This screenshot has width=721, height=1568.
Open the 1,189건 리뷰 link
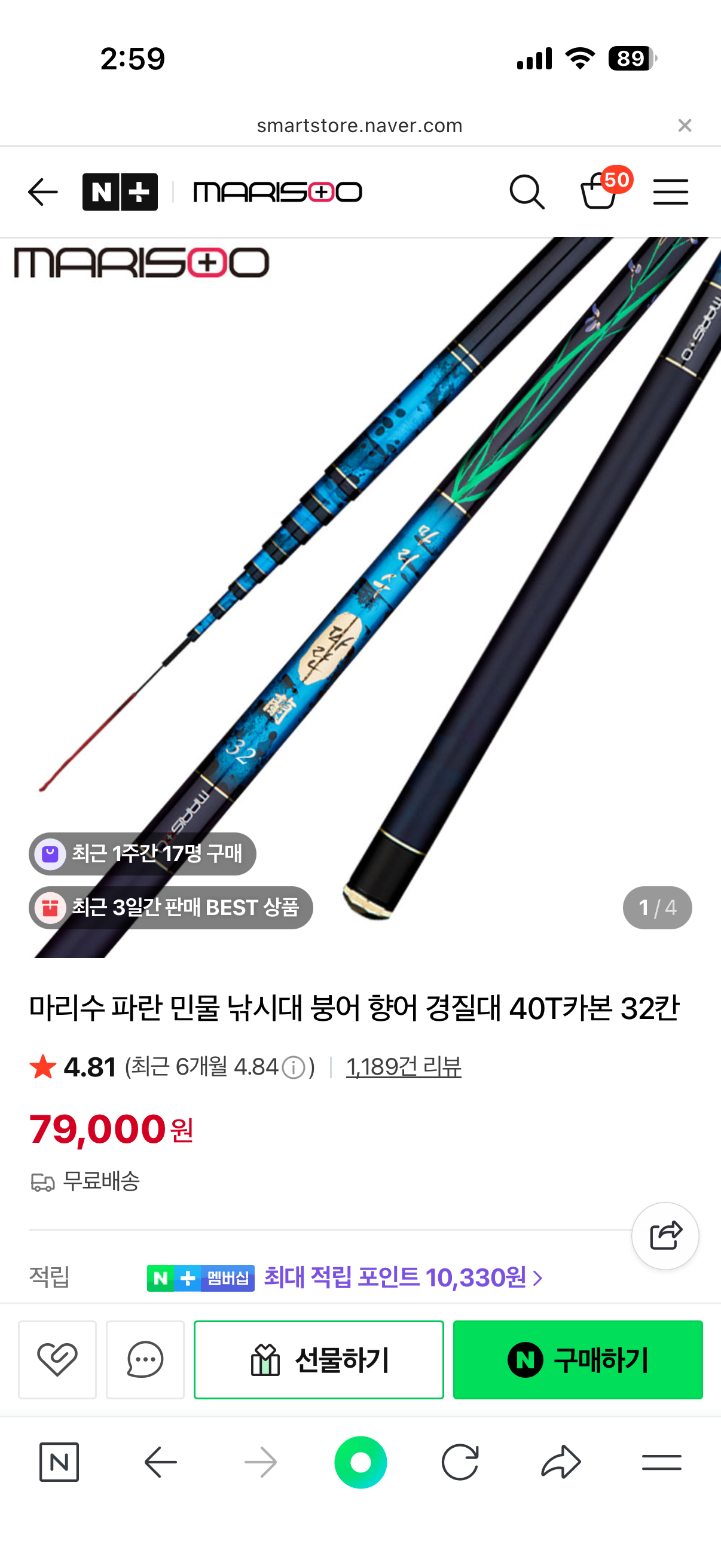pyautogui.click(x=404, y=1067)
